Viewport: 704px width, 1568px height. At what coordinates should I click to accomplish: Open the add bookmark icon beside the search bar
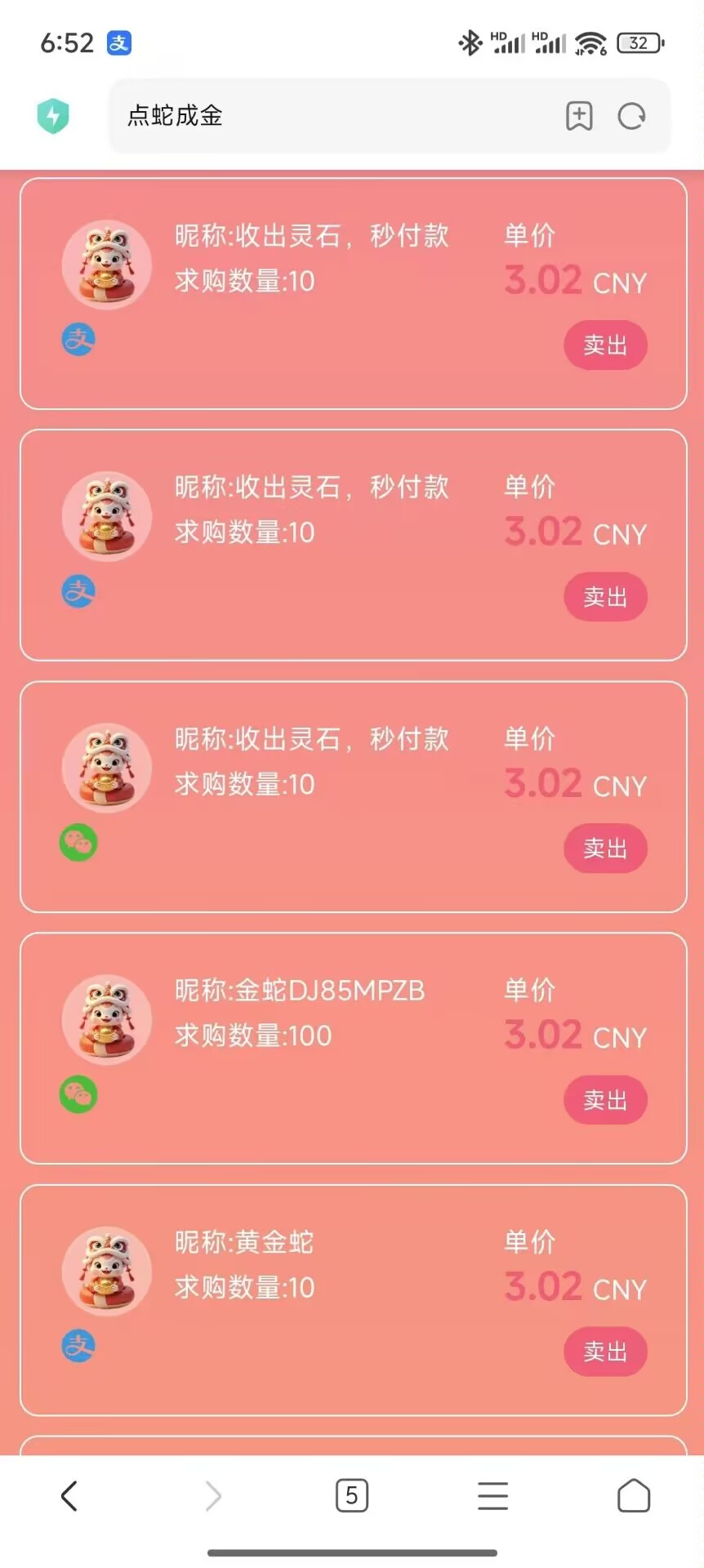click(x=579, y=117)
